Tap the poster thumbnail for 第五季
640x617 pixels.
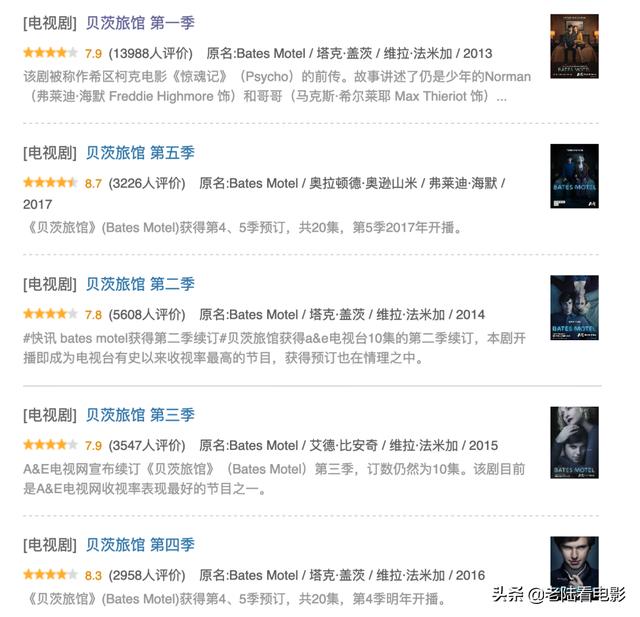574,176
